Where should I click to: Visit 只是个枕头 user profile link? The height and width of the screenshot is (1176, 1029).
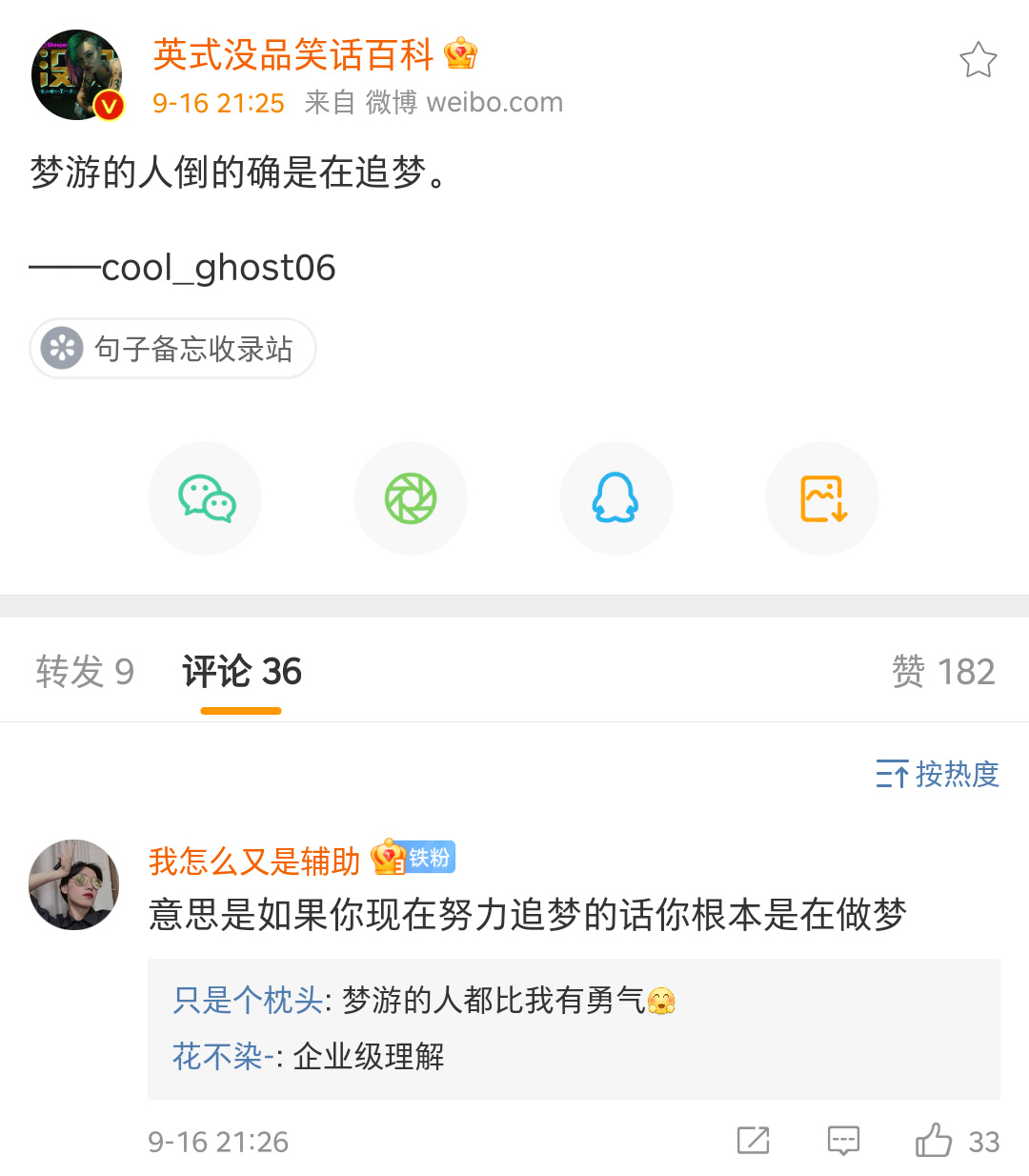[x=248, y=1000]
